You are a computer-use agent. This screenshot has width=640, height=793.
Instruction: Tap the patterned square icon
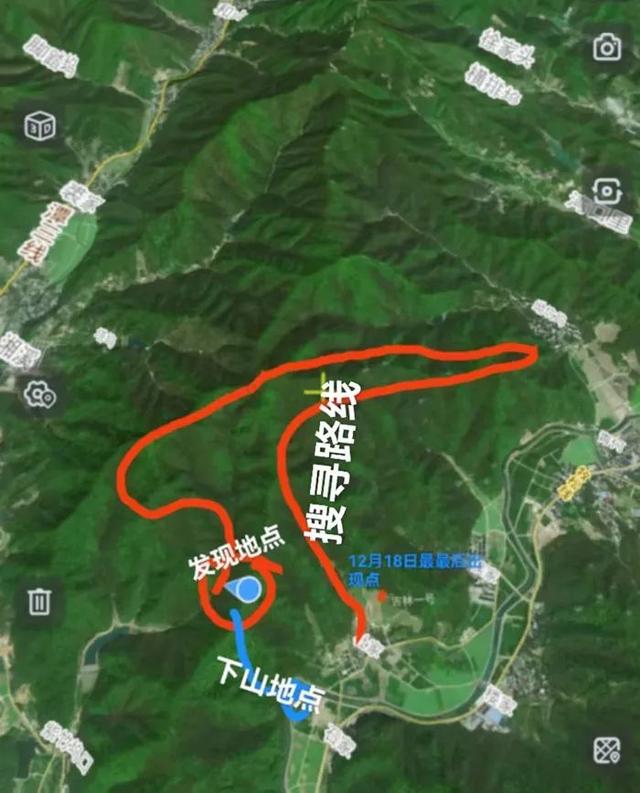point(607,749)
